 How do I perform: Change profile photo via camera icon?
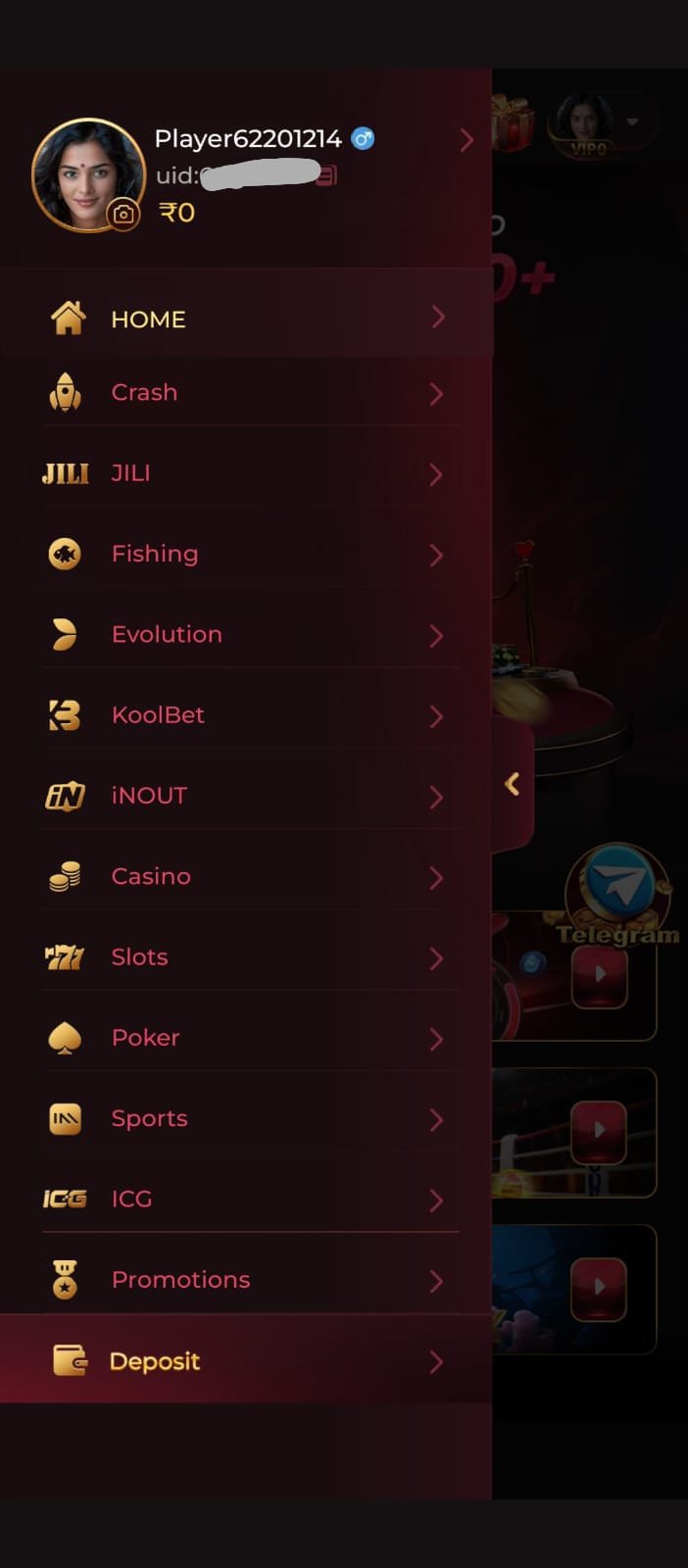tap(123, 214)
